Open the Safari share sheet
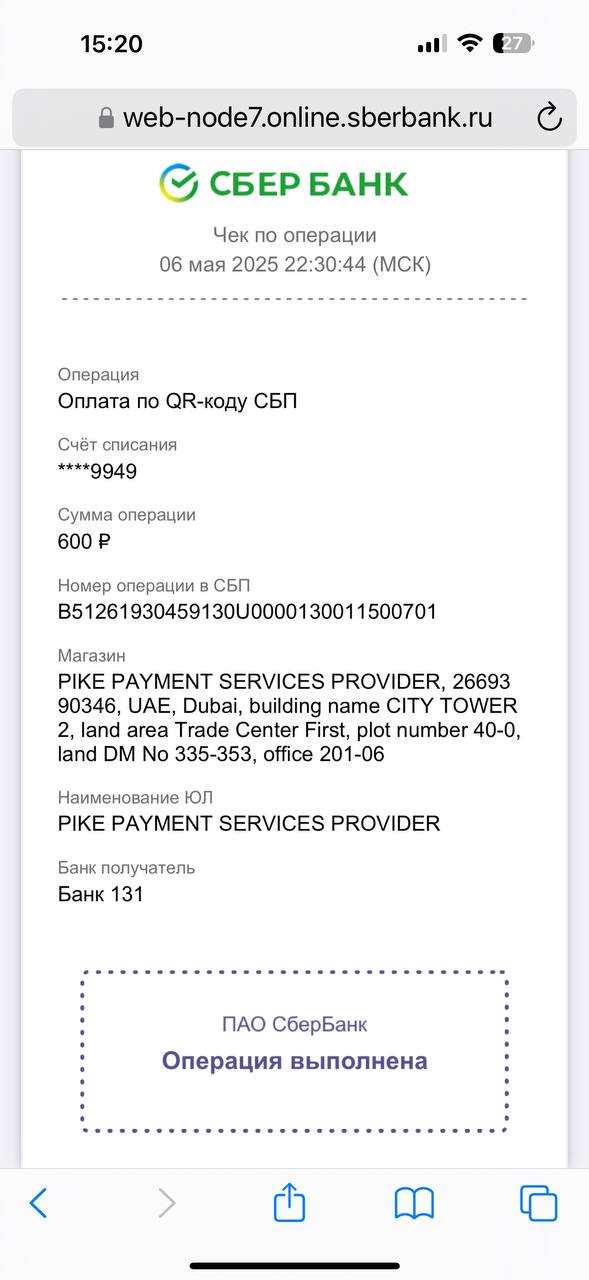Image resolution: width=589 pixels, height=1280 pixels. pyautogui.click(x=288, y=1201)
